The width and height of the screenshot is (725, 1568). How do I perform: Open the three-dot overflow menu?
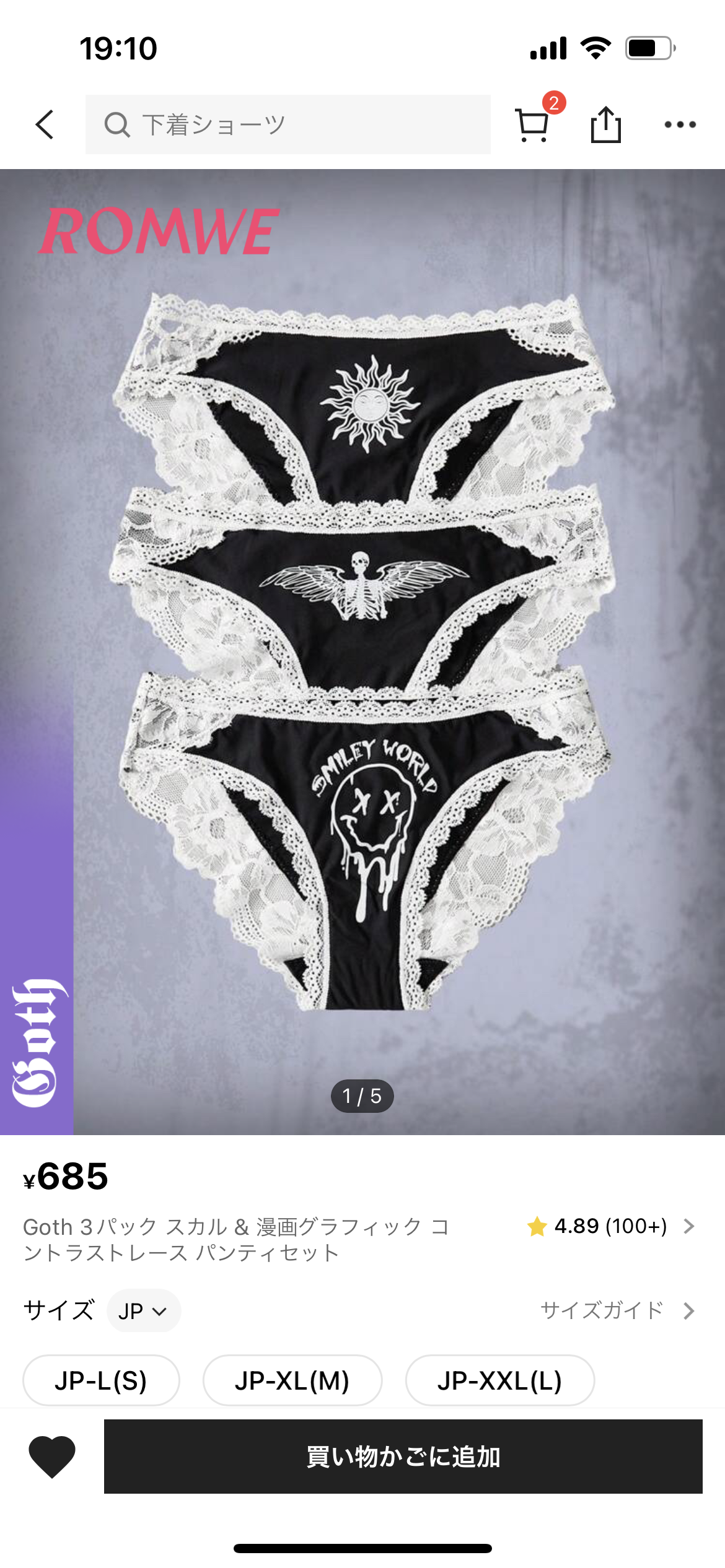tap(680, 124)
